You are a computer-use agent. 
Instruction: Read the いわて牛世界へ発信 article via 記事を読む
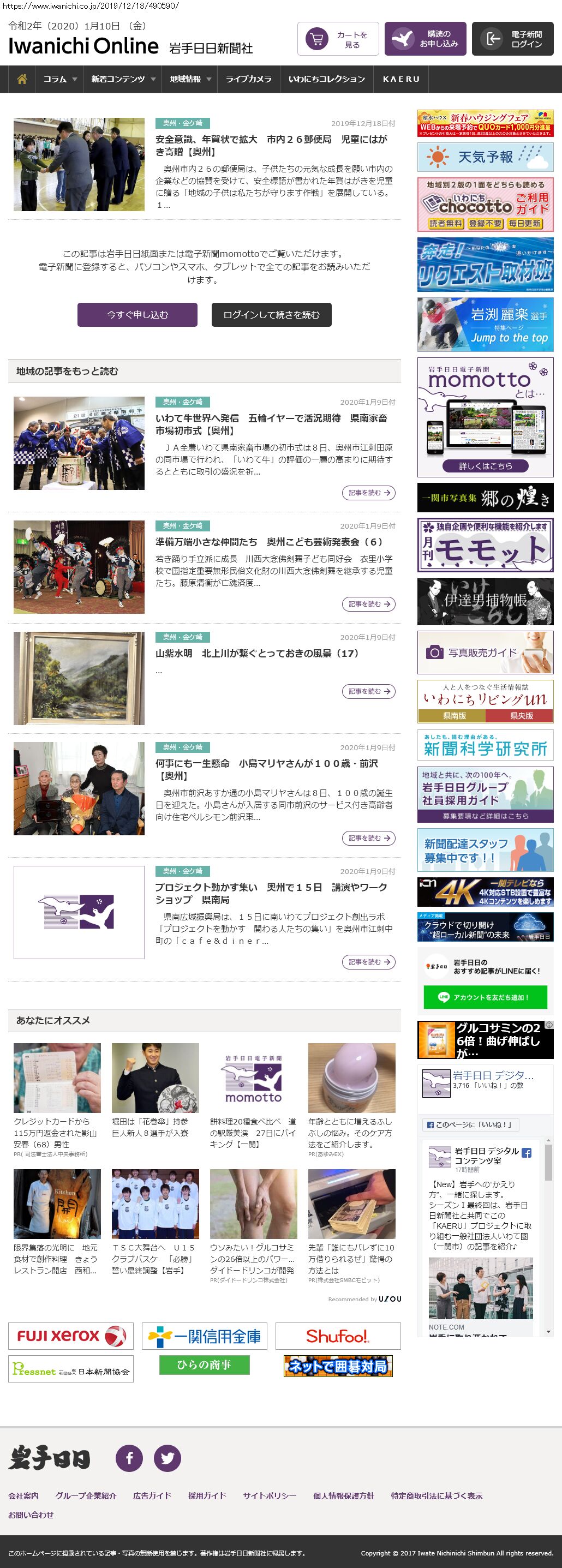tap(368, 493)
